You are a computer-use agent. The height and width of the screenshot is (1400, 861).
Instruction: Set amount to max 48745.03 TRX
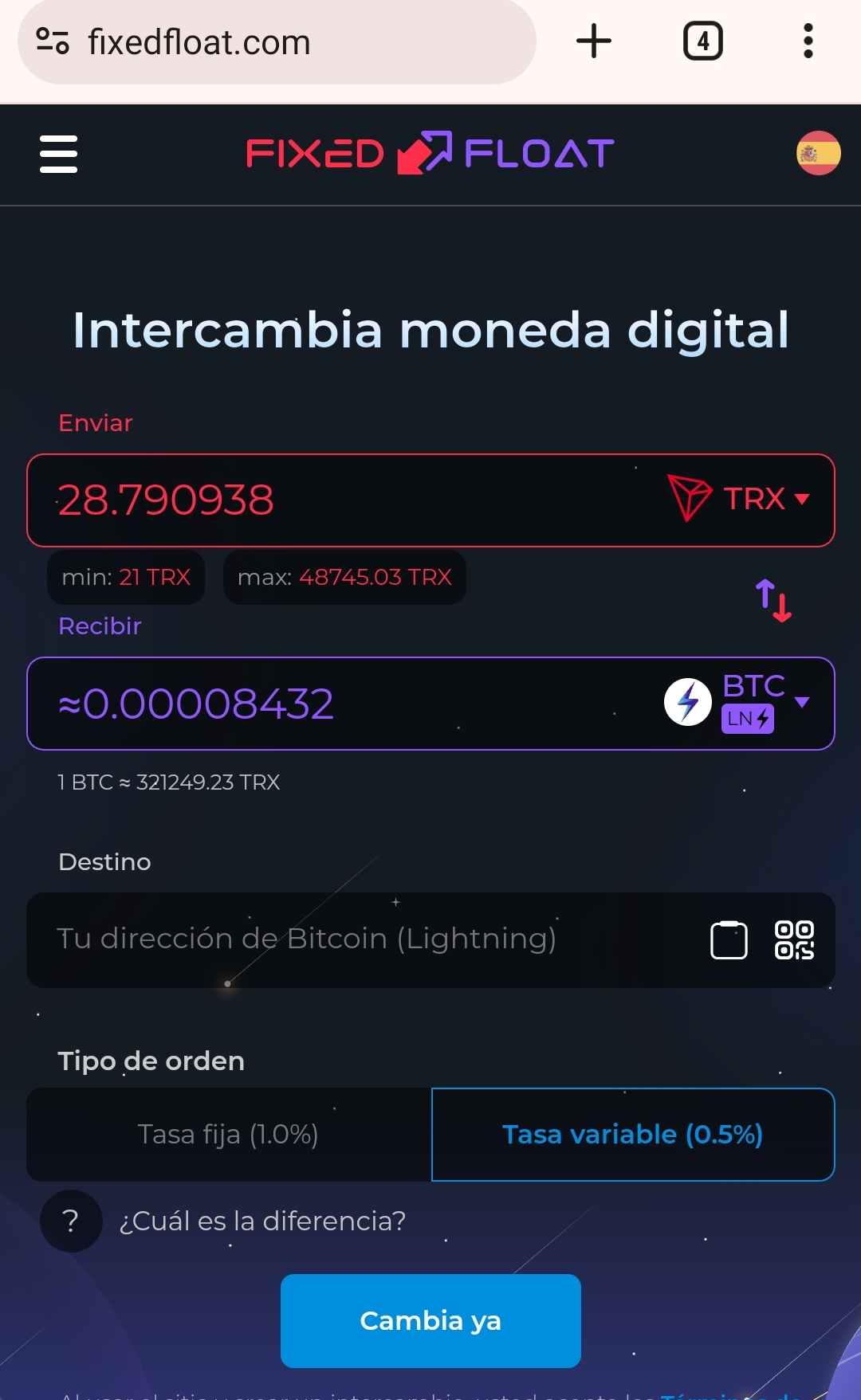click(x=344, y=577)
